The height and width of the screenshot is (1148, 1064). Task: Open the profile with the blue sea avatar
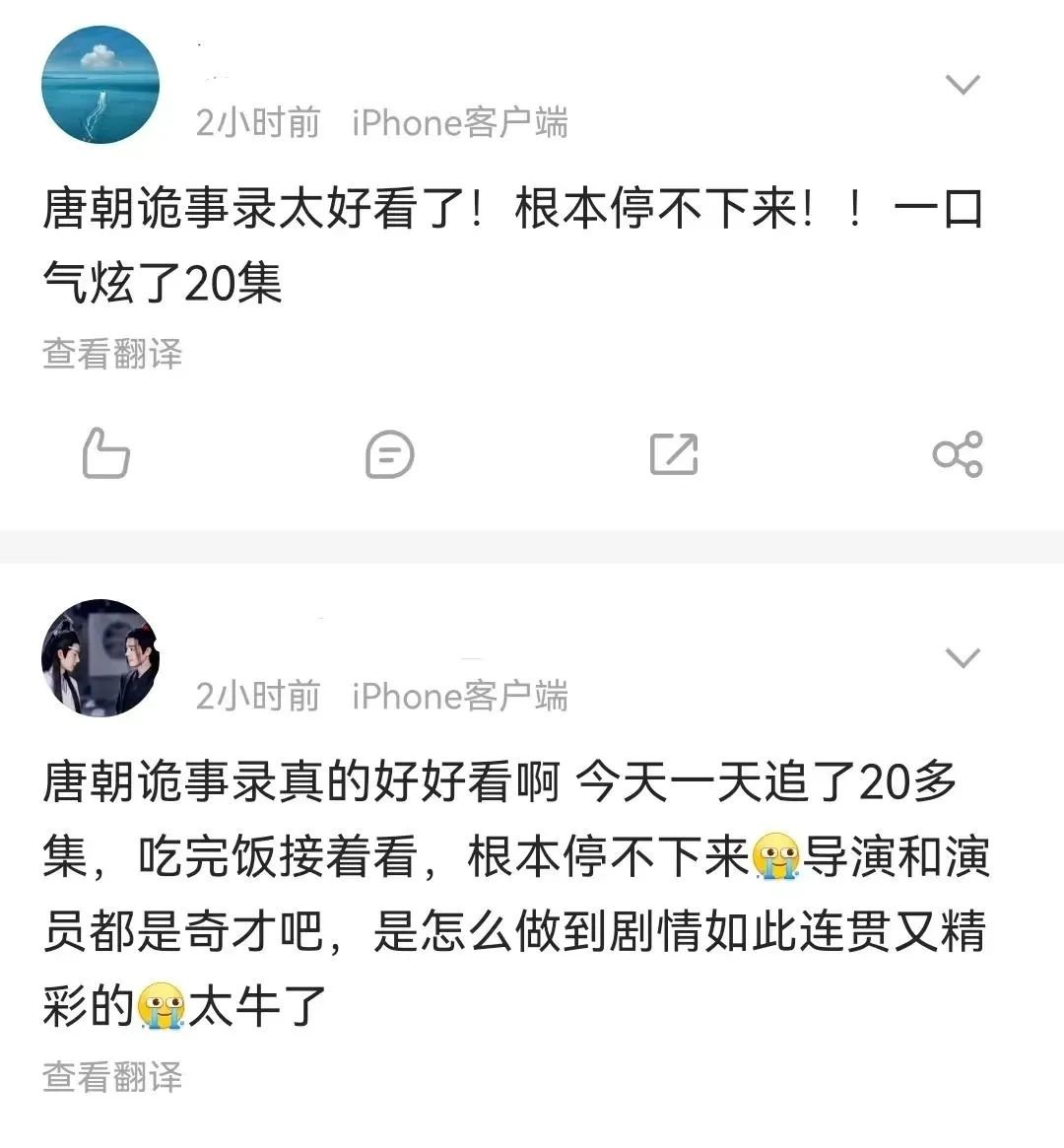point(100,86)
